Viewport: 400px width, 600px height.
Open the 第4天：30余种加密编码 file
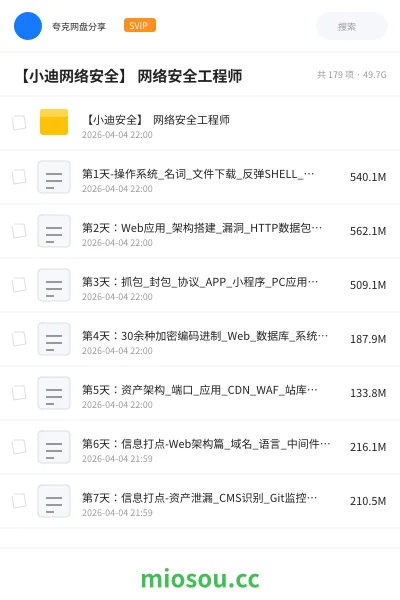(200, 339)
